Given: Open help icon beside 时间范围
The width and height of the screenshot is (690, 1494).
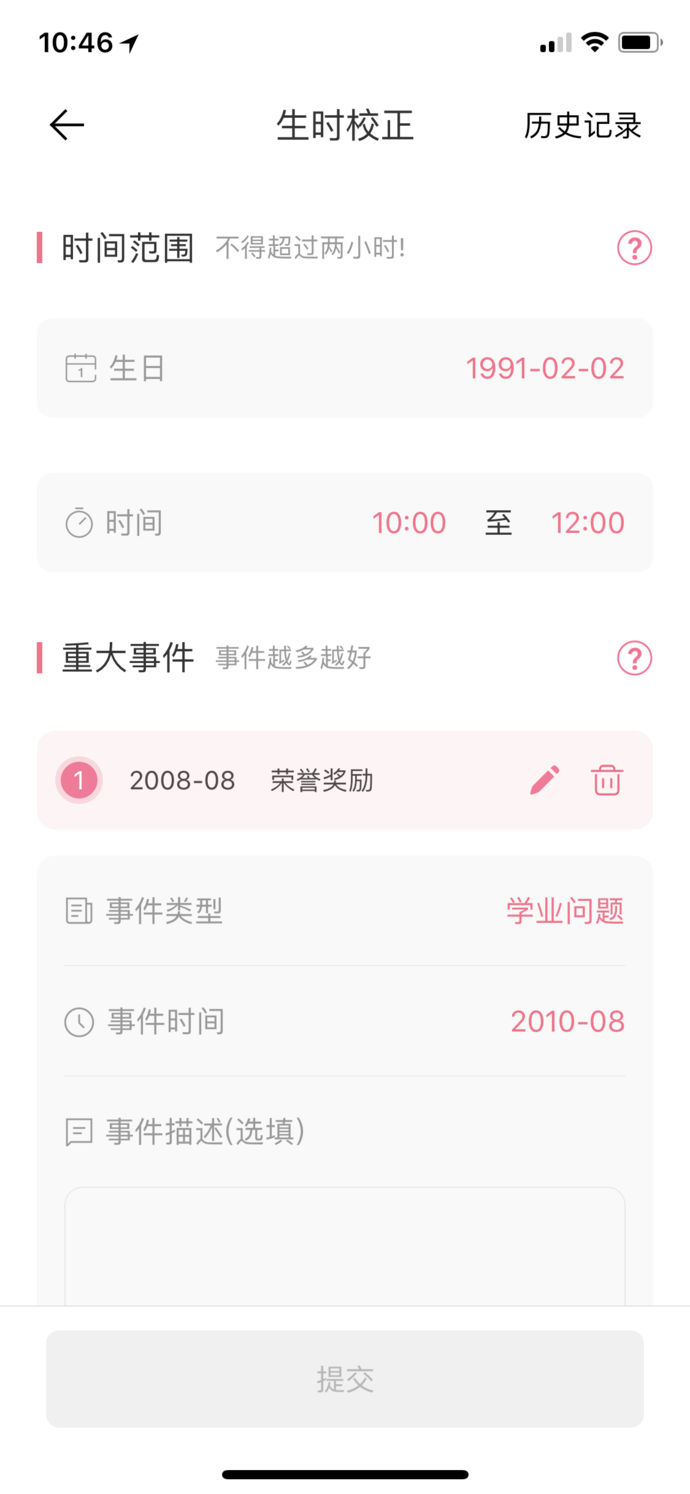Looking at the screenshot, I should pyautogui.click(x=634, y=247).
